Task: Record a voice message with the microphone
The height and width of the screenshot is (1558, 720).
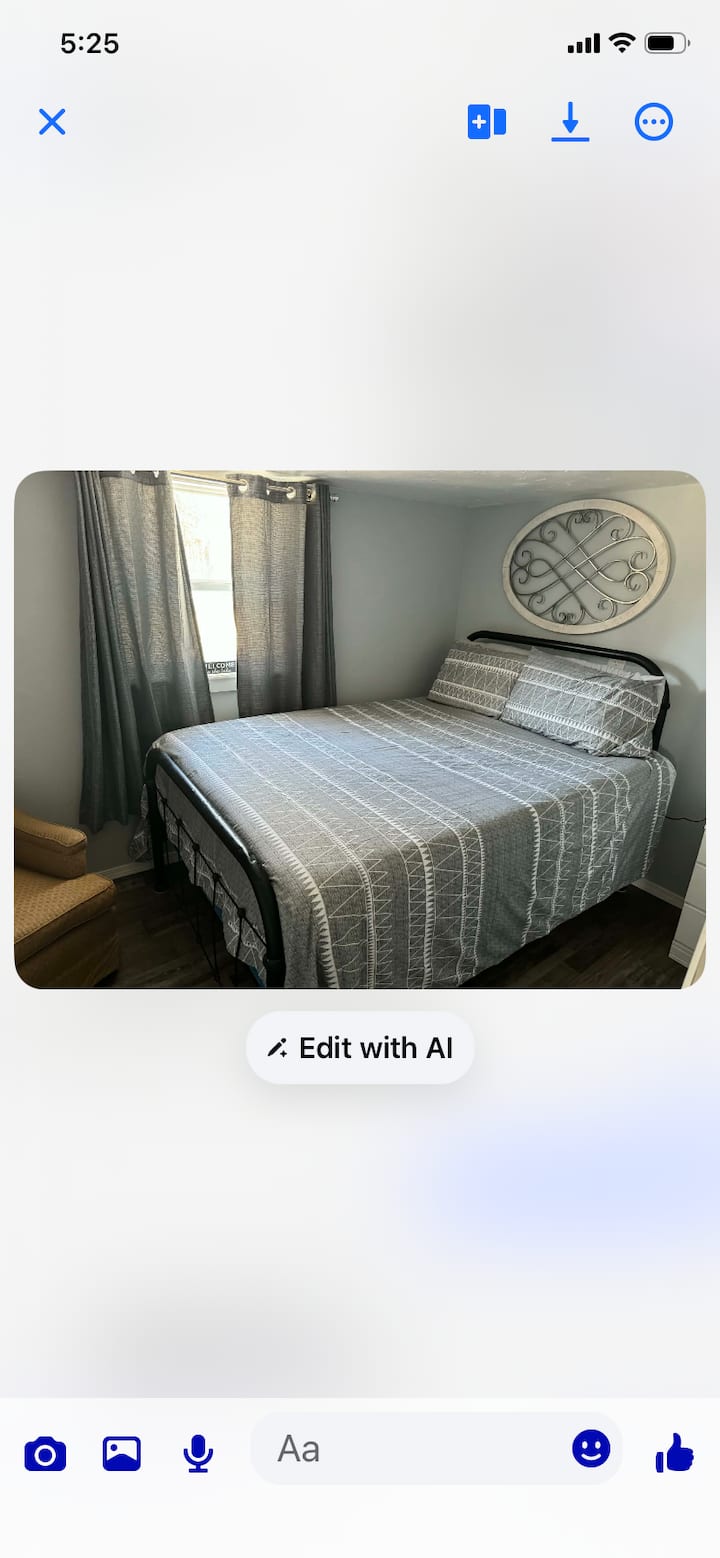Action: [x=198, y=1453]
